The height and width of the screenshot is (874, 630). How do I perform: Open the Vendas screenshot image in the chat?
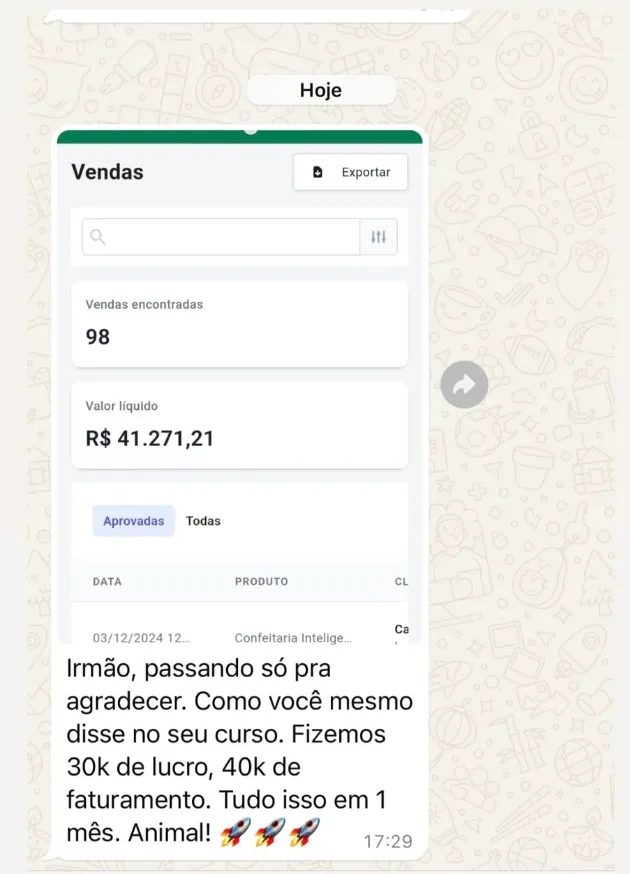coord(240,388)
